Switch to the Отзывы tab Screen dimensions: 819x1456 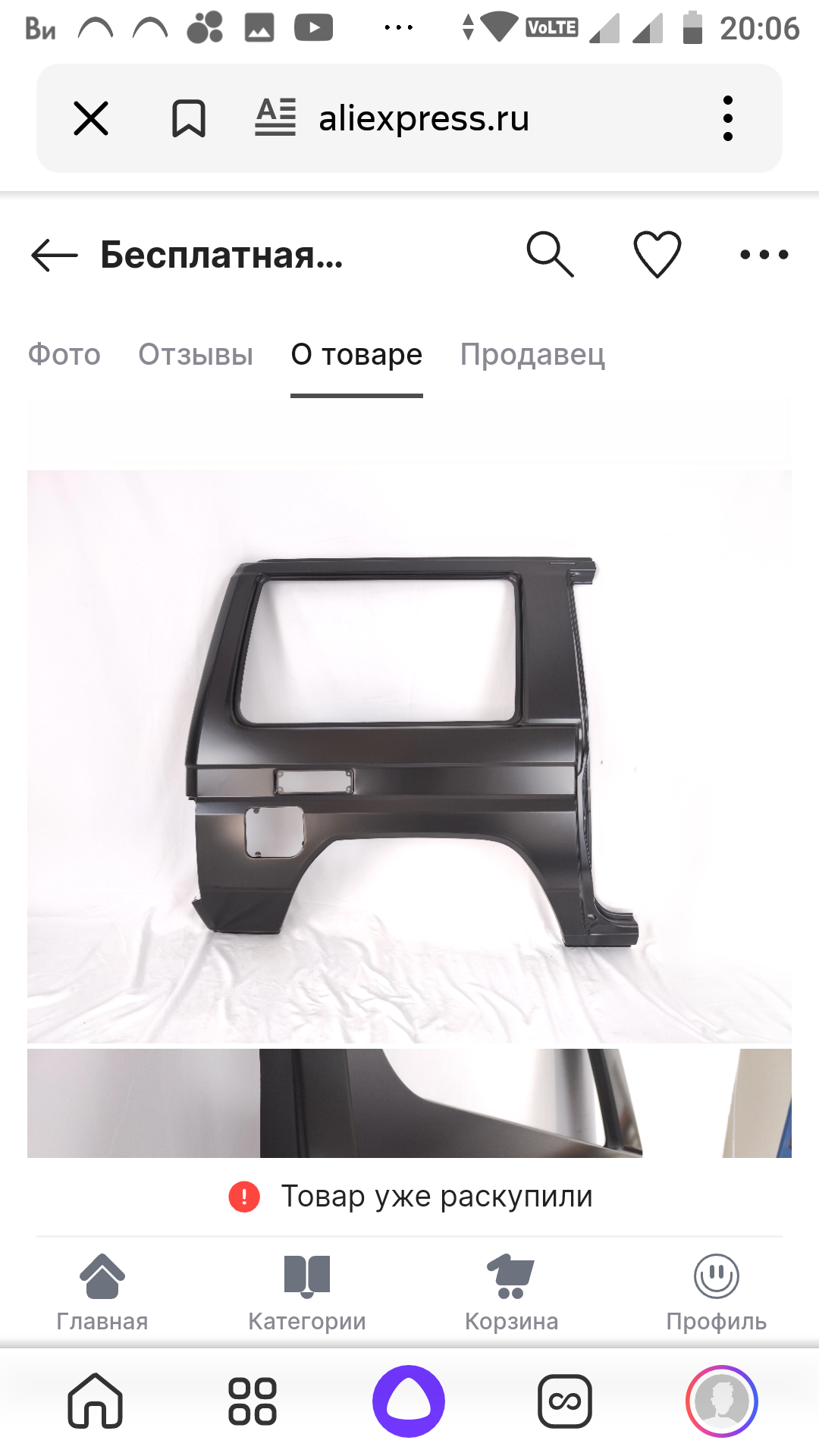click(196, 354)
